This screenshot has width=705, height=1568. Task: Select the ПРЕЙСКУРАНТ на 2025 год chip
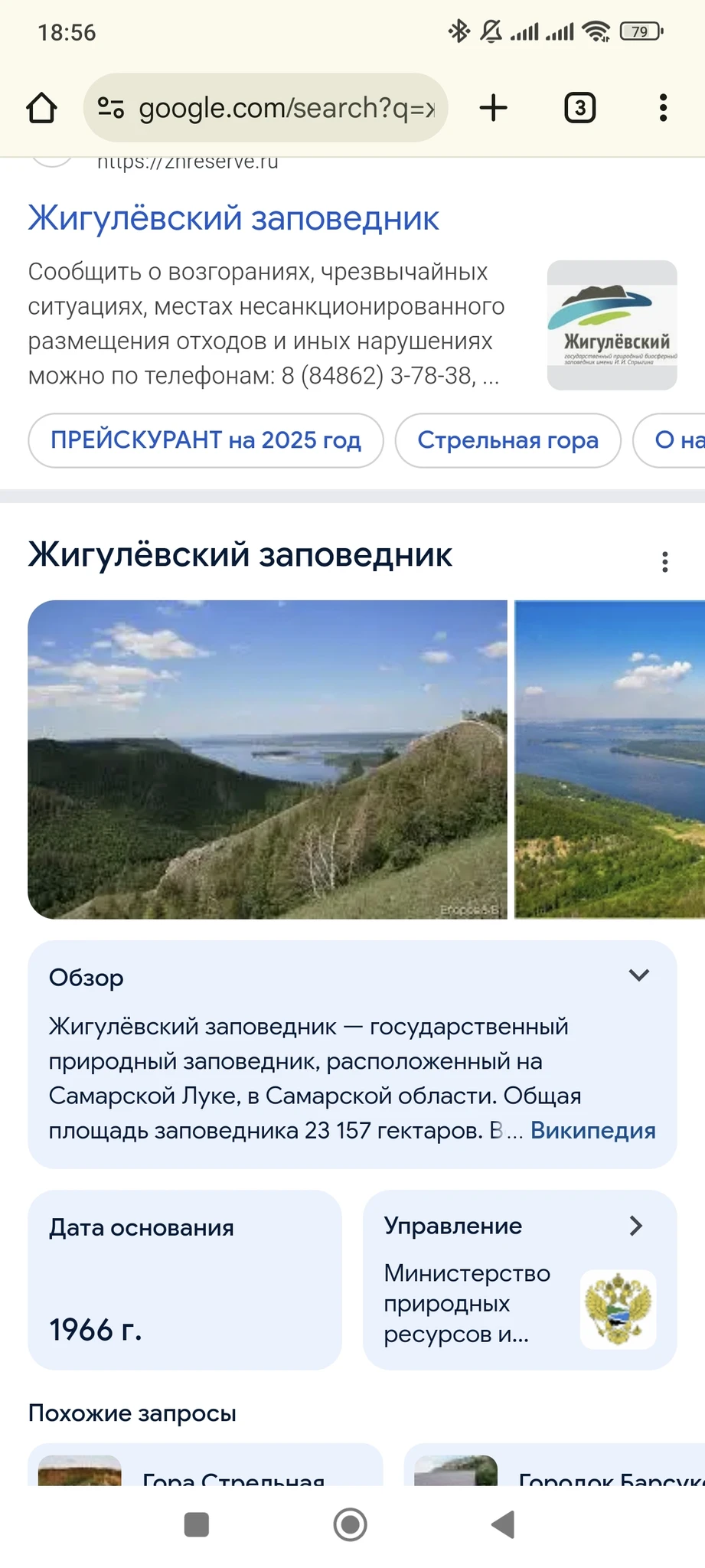point(205,440)
